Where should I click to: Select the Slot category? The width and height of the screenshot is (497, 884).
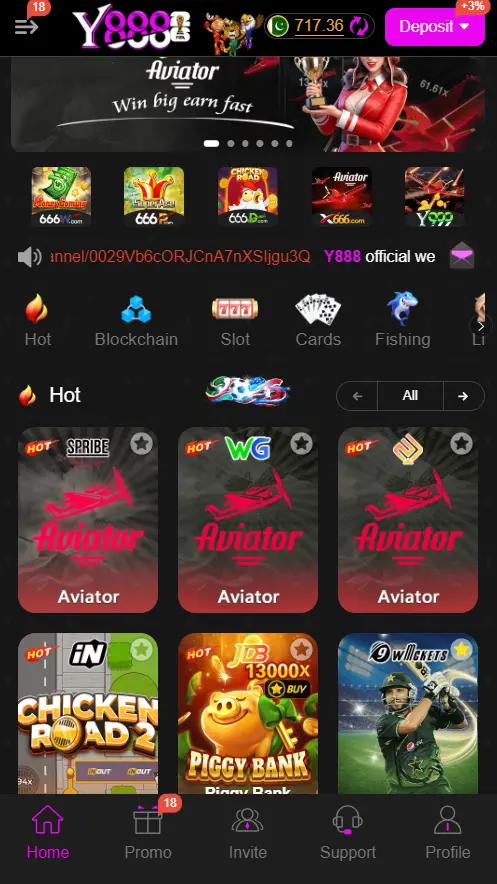click(235, 320)
